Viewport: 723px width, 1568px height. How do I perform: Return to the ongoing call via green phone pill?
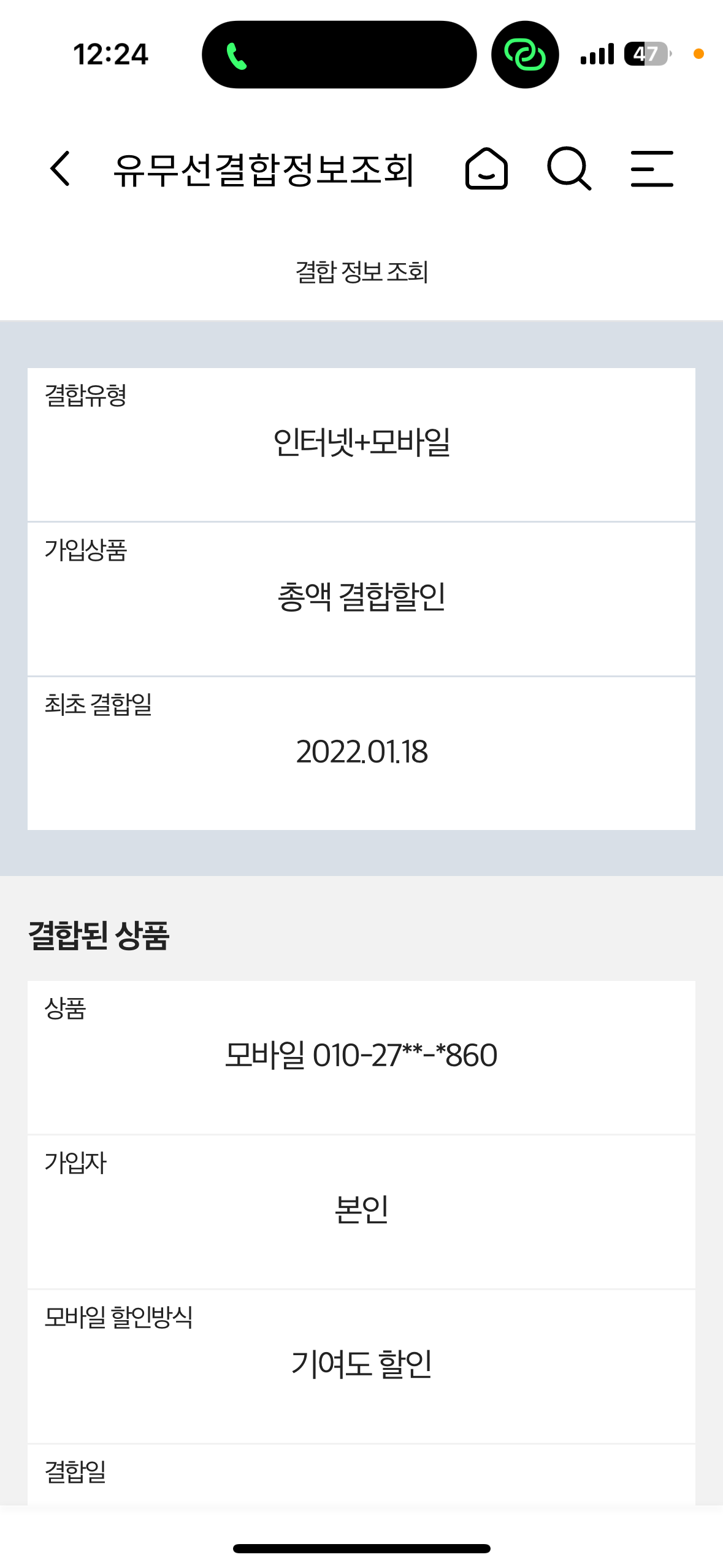point(339,55)
